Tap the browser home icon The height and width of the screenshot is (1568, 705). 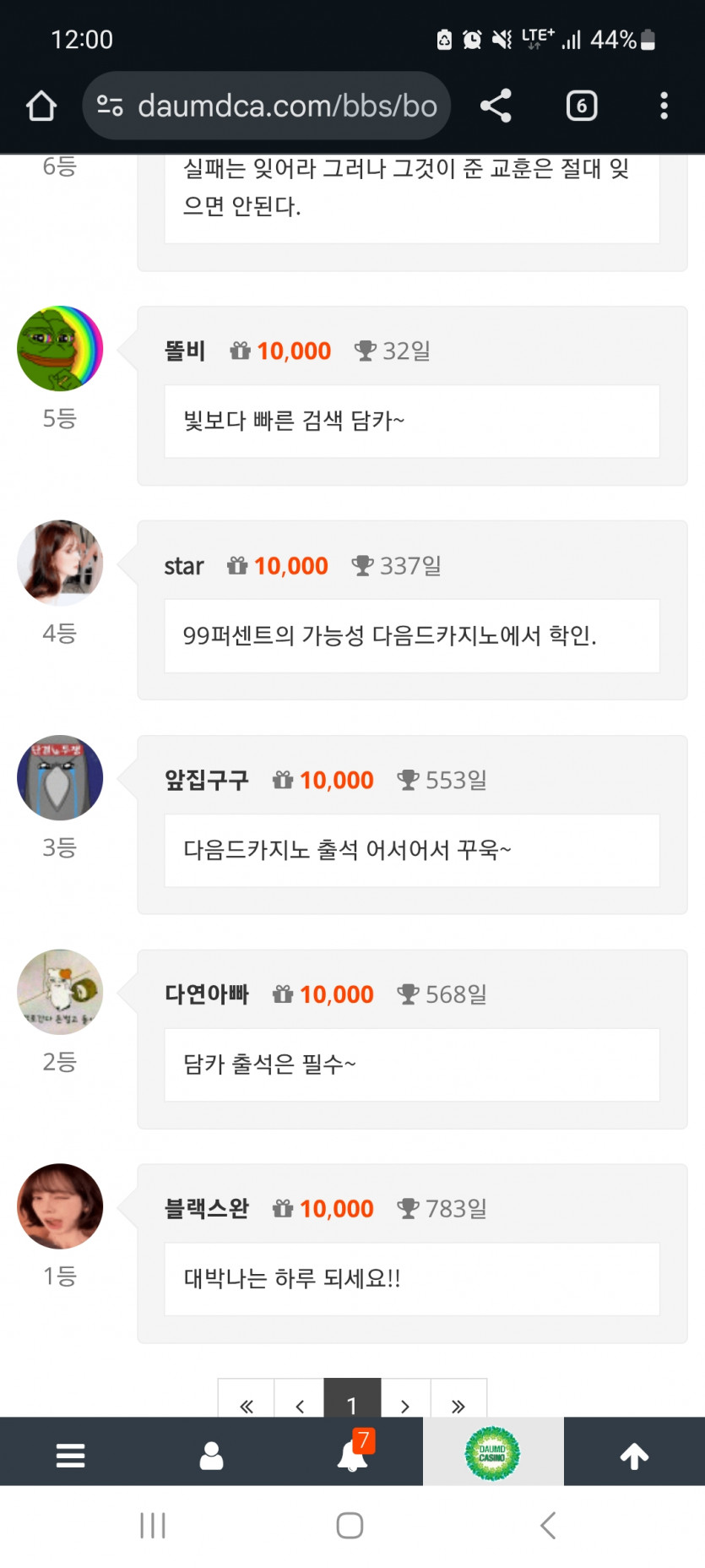click(x=41, y=106)
